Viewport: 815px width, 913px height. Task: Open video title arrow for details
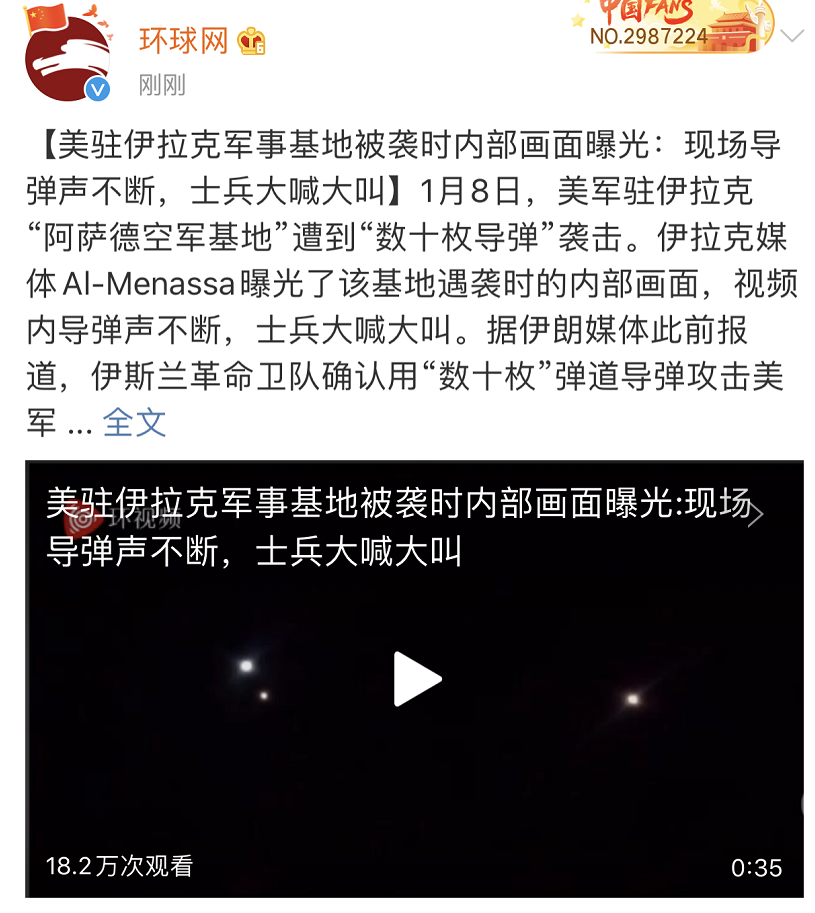point(757,515)
